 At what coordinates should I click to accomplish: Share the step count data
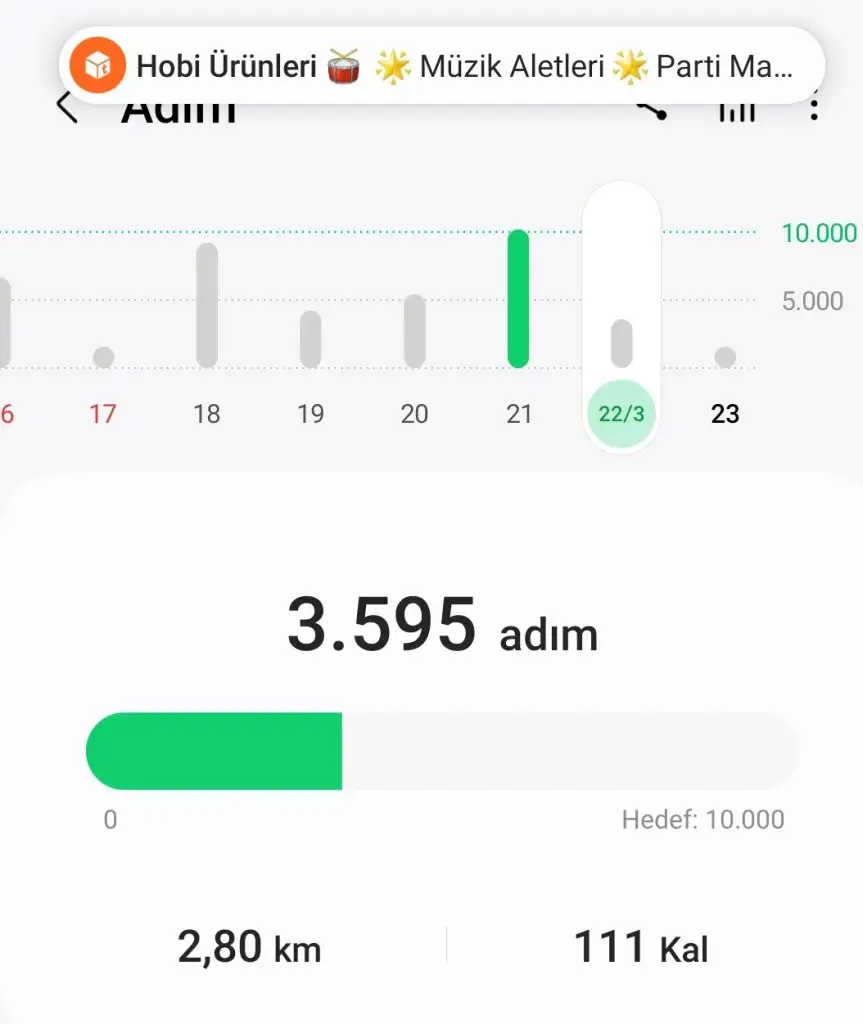(x=654, y=108)
